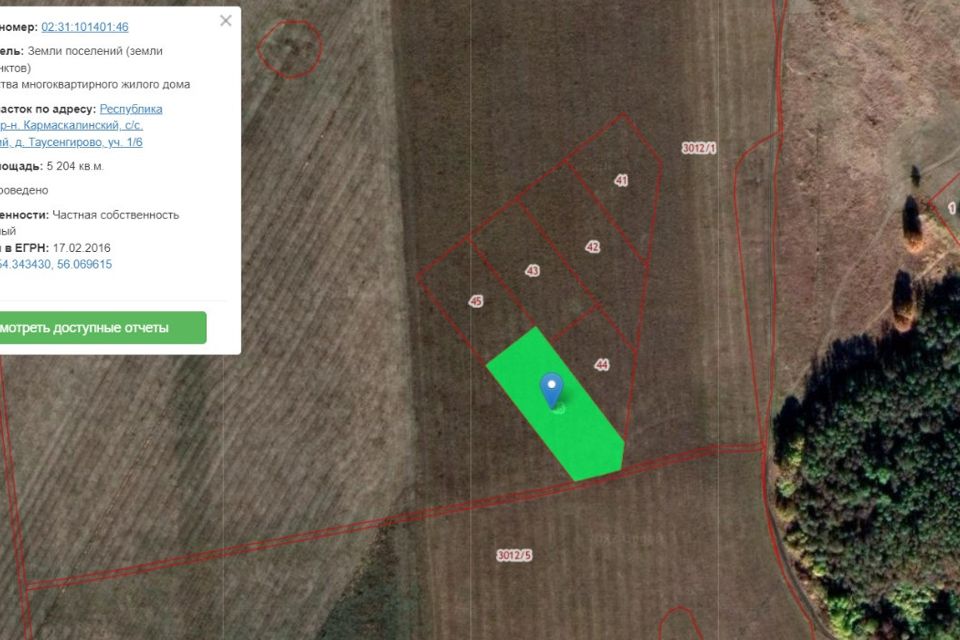Select parcel 45 on the map
Viewport: 960px width, 640px height.
476,300
